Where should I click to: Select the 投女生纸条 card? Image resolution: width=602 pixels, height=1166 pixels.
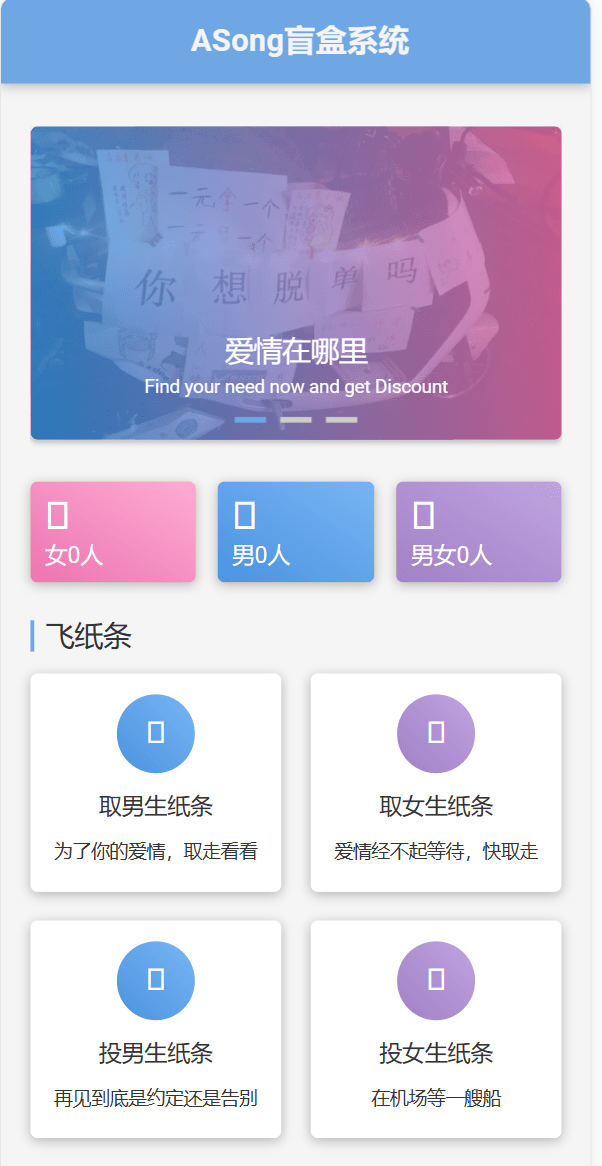tap(436, 1029)
